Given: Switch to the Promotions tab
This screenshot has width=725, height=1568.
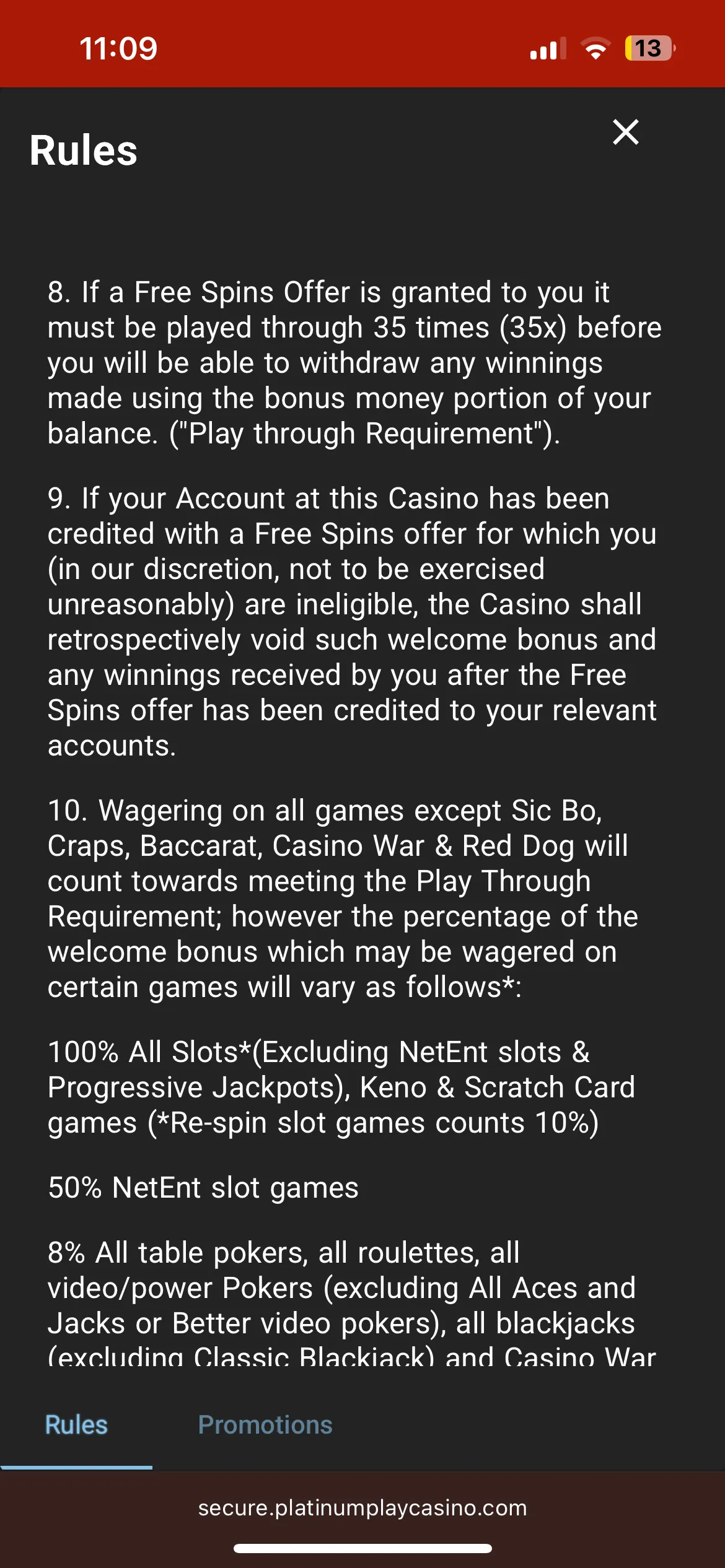Looking at the screenshot, I should click(265, 1425).
